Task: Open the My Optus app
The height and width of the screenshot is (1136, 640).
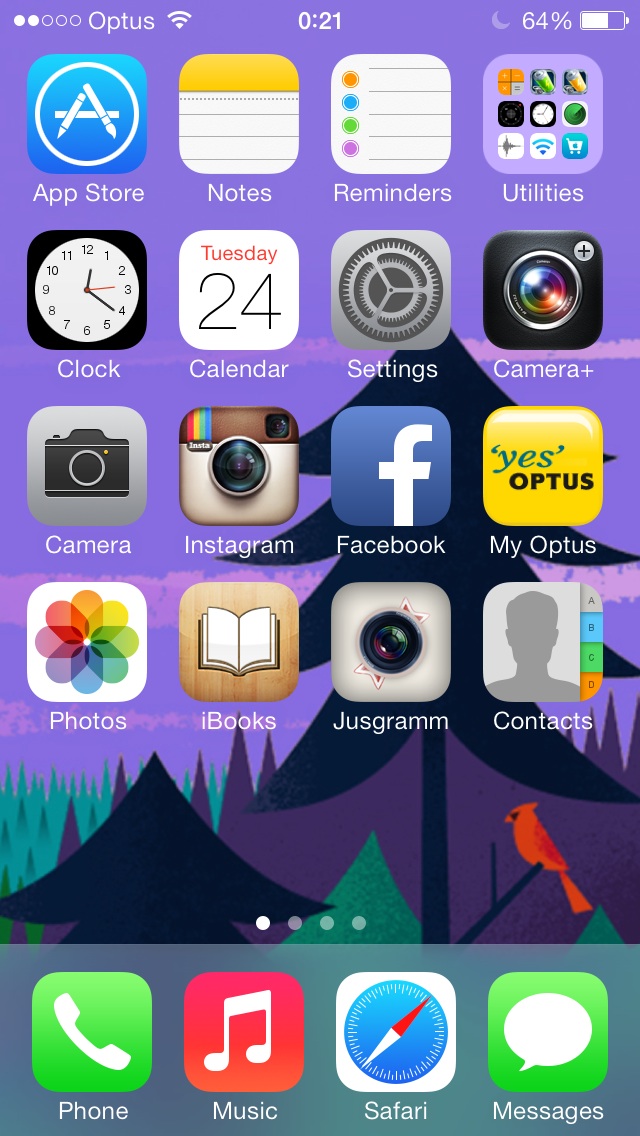Action: click(543, 466)
